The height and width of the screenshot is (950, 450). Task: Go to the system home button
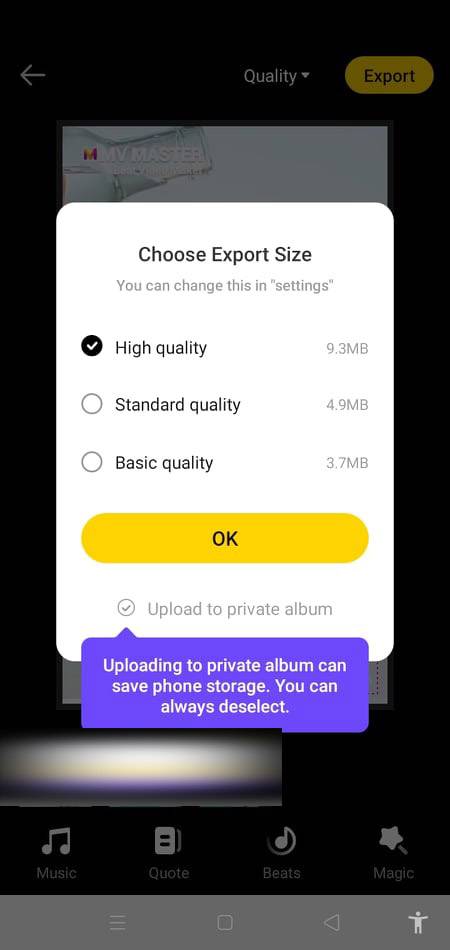[x=225, y=923]
